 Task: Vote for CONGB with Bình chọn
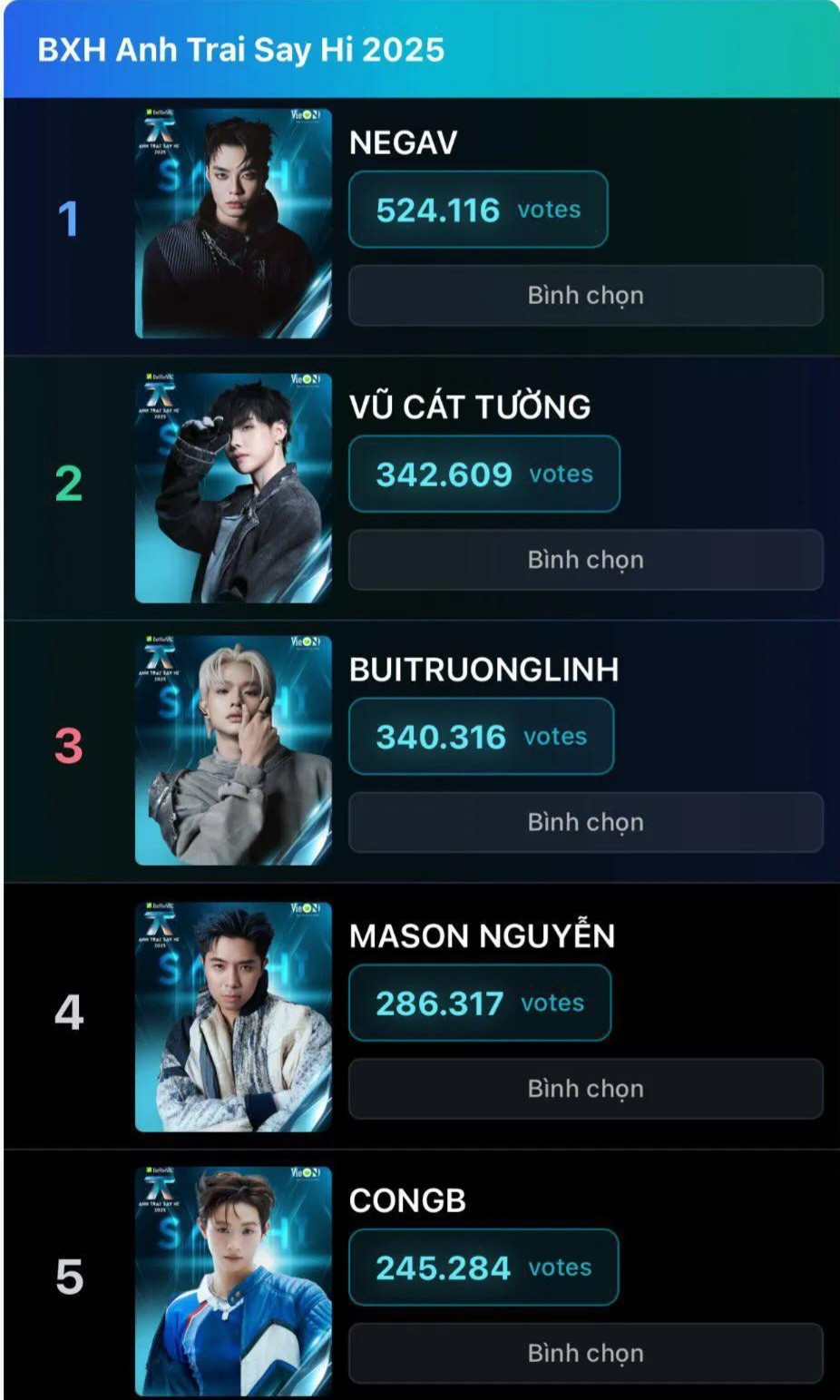[585, 1353]
